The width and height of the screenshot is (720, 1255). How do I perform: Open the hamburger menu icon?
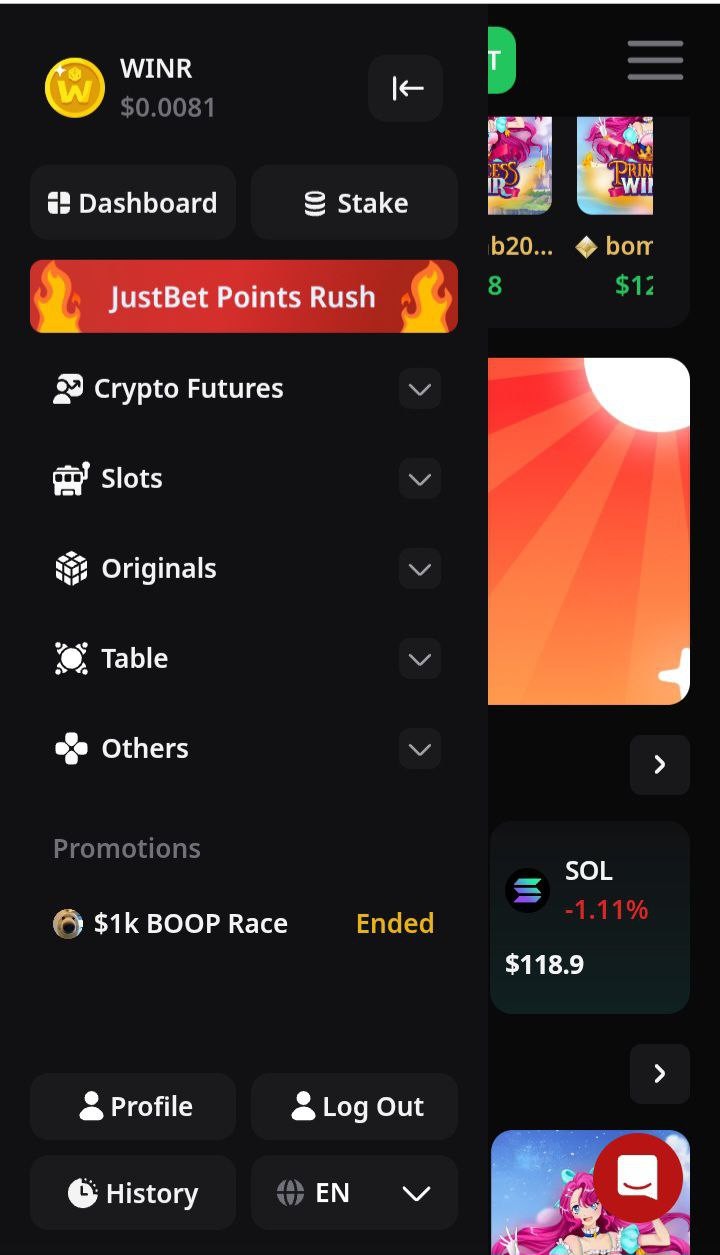tap(655, 60)
